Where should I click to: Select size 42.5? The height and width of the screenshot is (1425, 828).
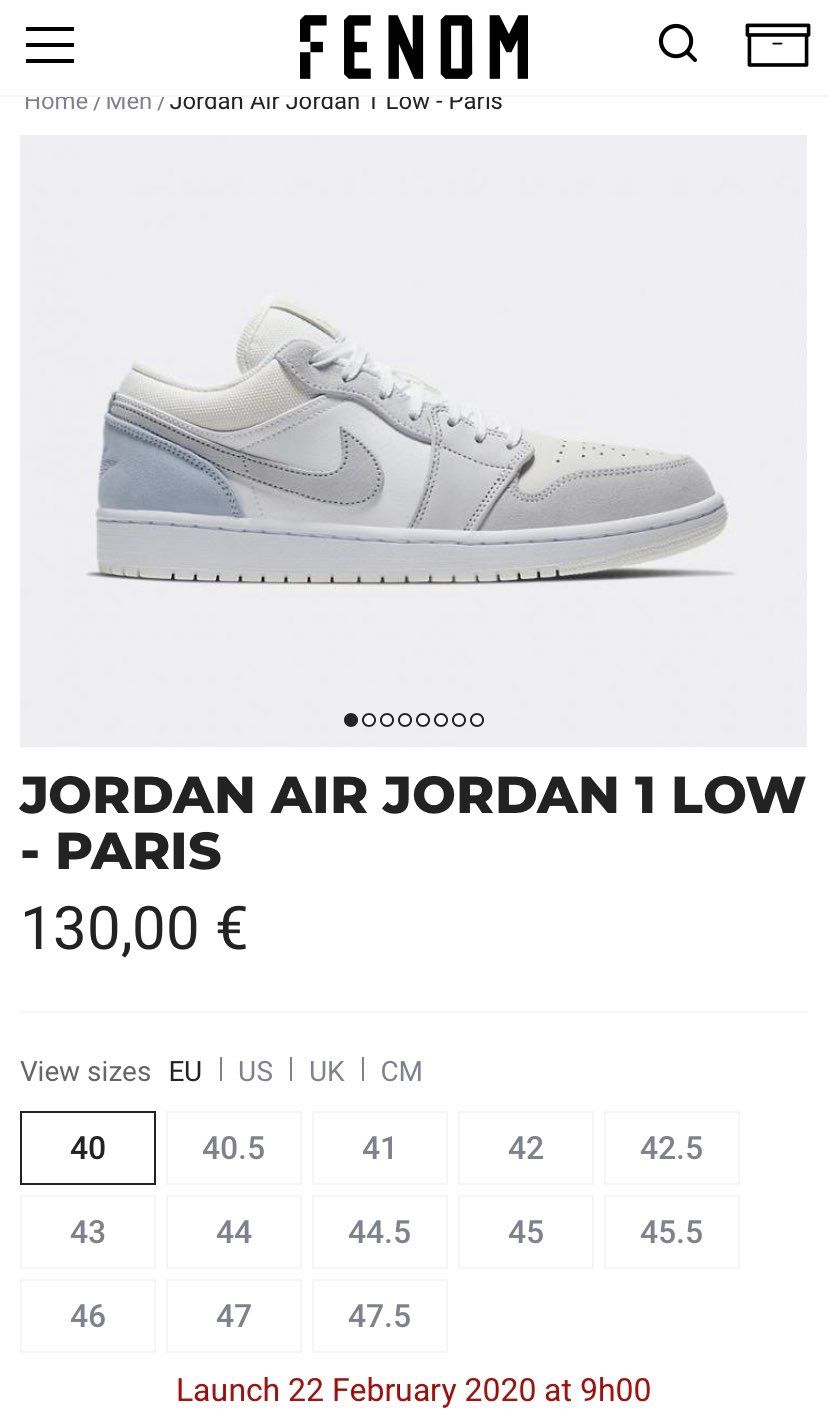pyautogui.click(x=672, y=1148)
